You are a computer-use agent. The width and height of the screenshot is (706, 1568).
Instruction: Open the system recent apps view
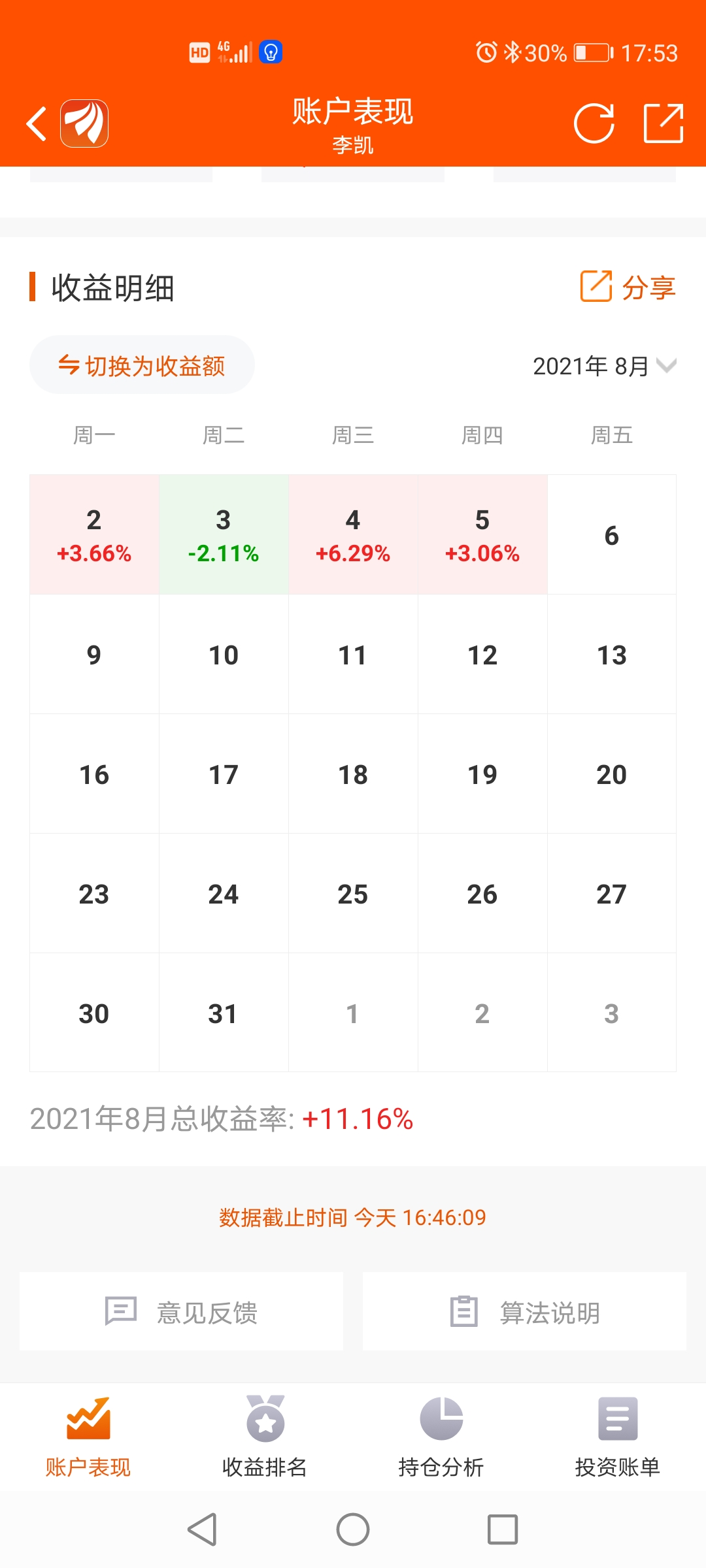click(503, 1529)
